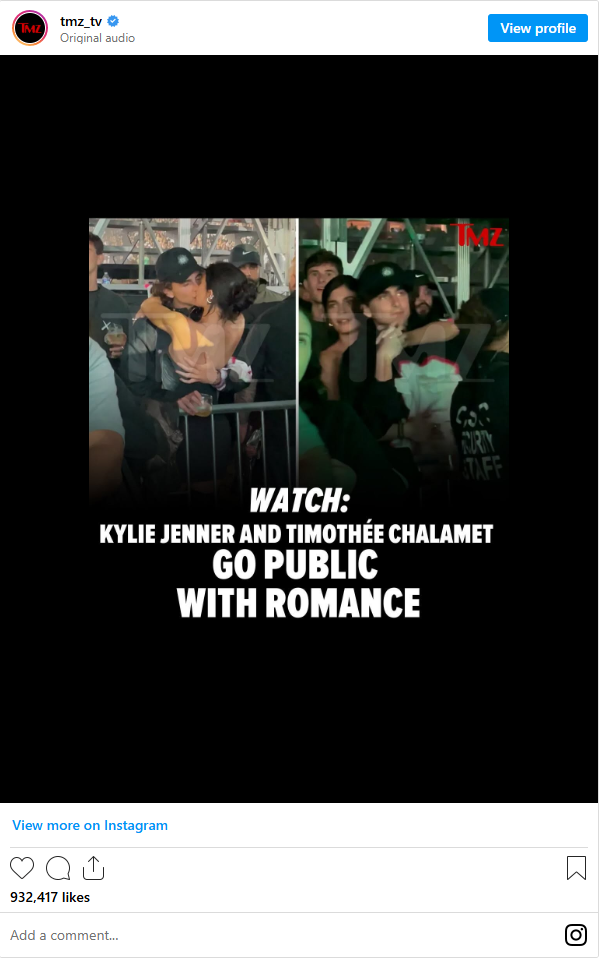Save the post with the bookmark icon
600x960 pixels.
[x=576, y=867]
